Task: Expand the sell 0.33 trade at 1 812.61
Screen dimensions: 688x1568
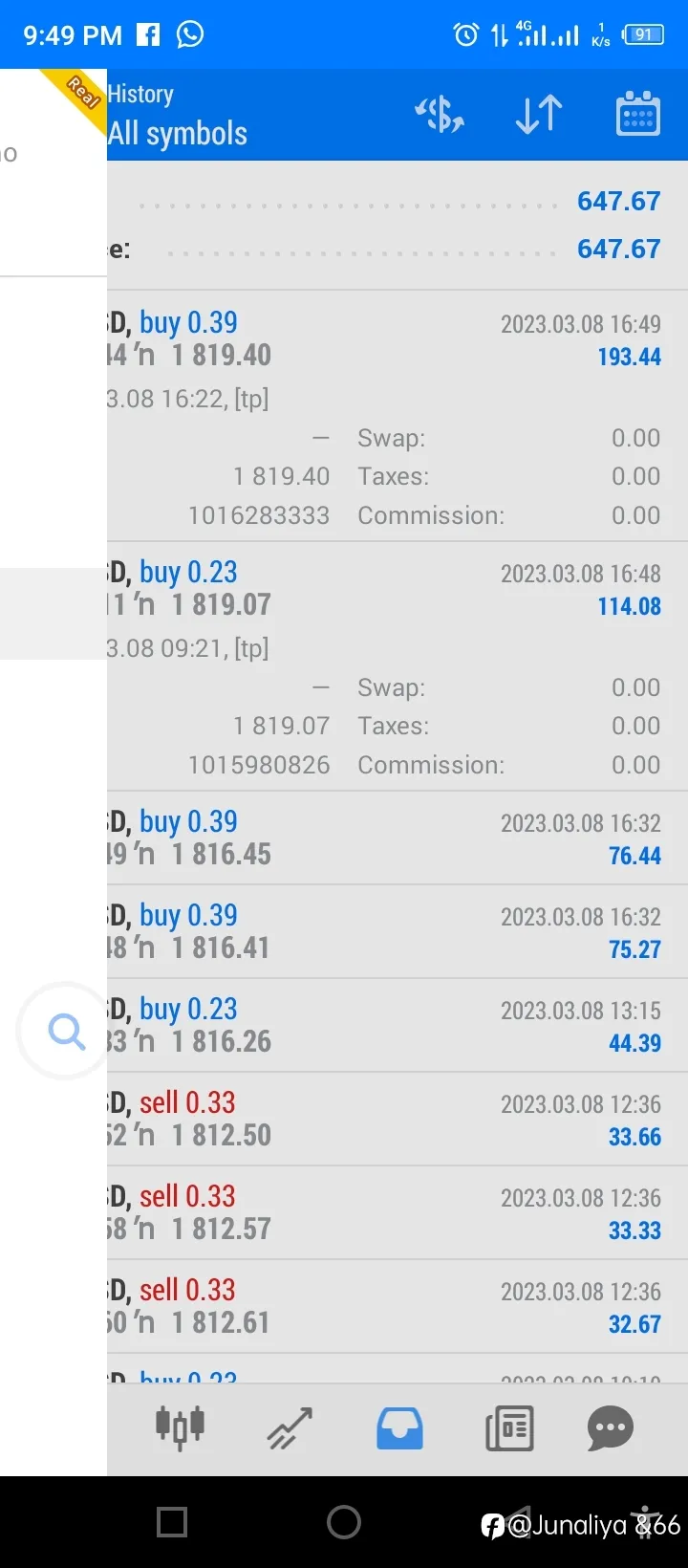Action: 398,1307
